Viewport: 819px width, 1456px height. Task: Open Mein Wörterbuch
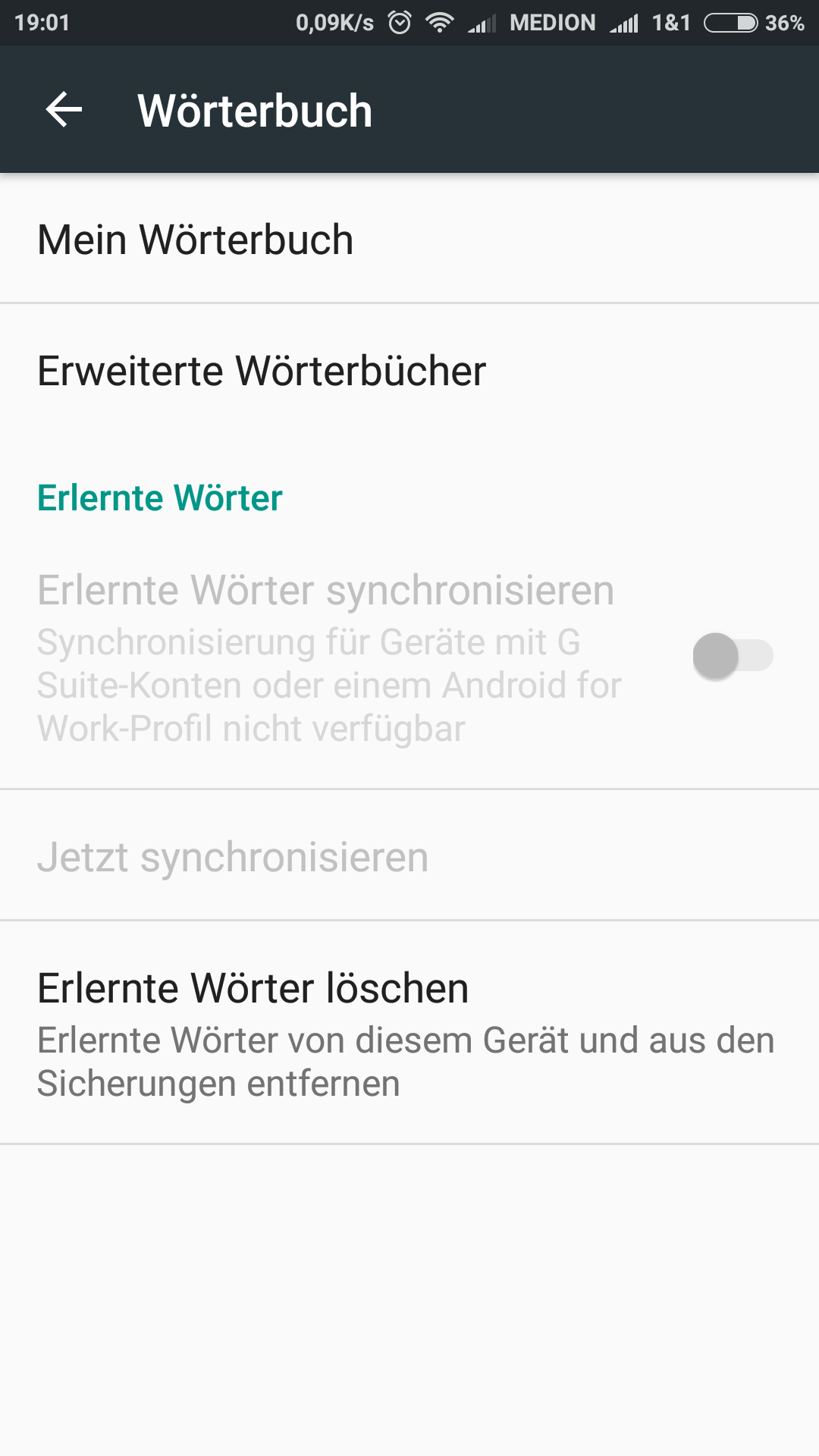point(409,239)
